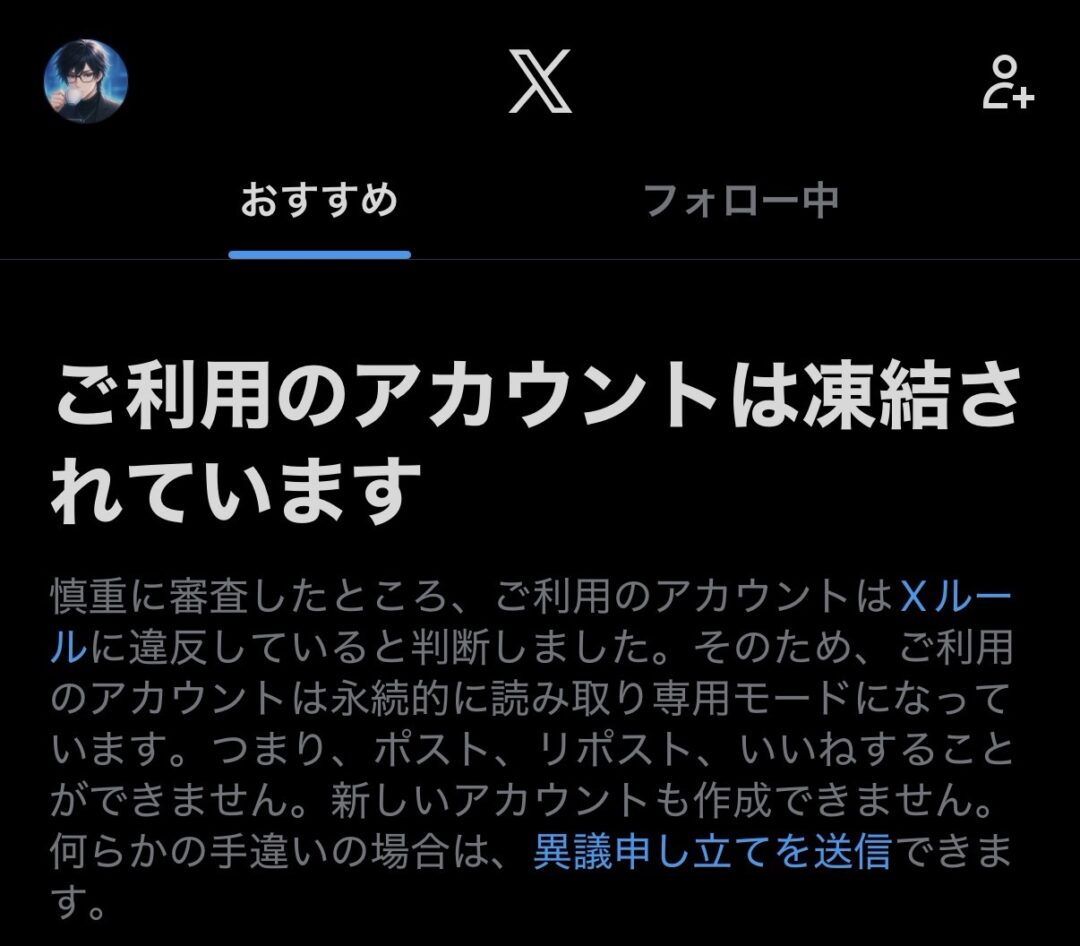
Task: Open the profile avatar menu
Action: point(85,82)
